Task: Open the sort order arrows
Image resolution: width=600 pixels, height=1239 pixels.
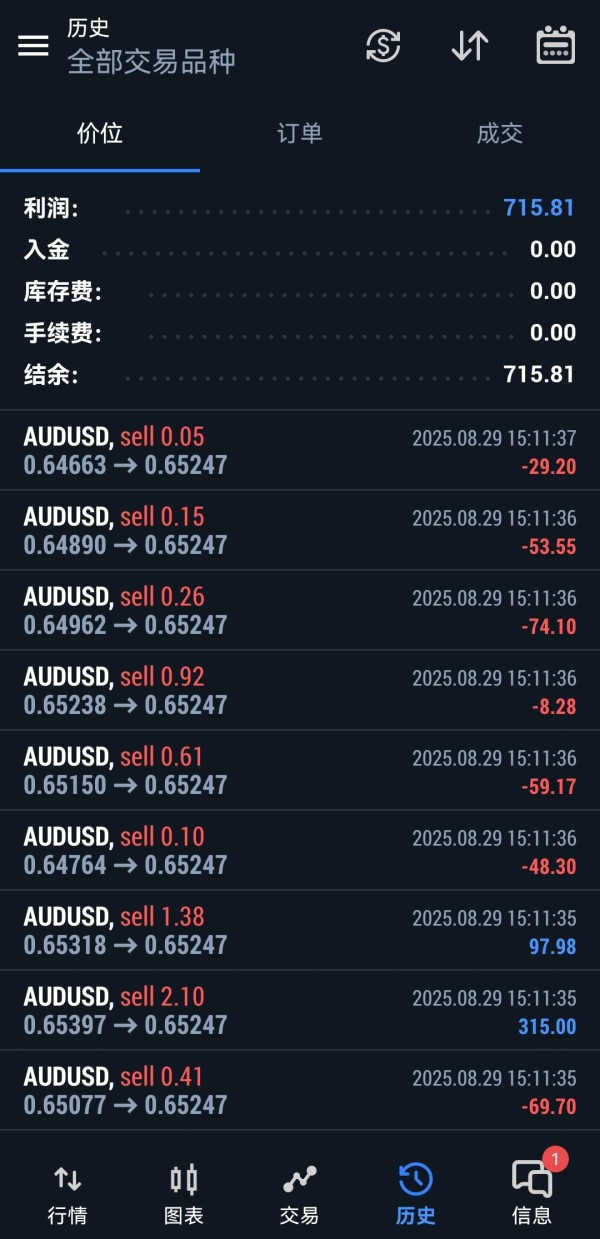Action: [x=469, y=46]
